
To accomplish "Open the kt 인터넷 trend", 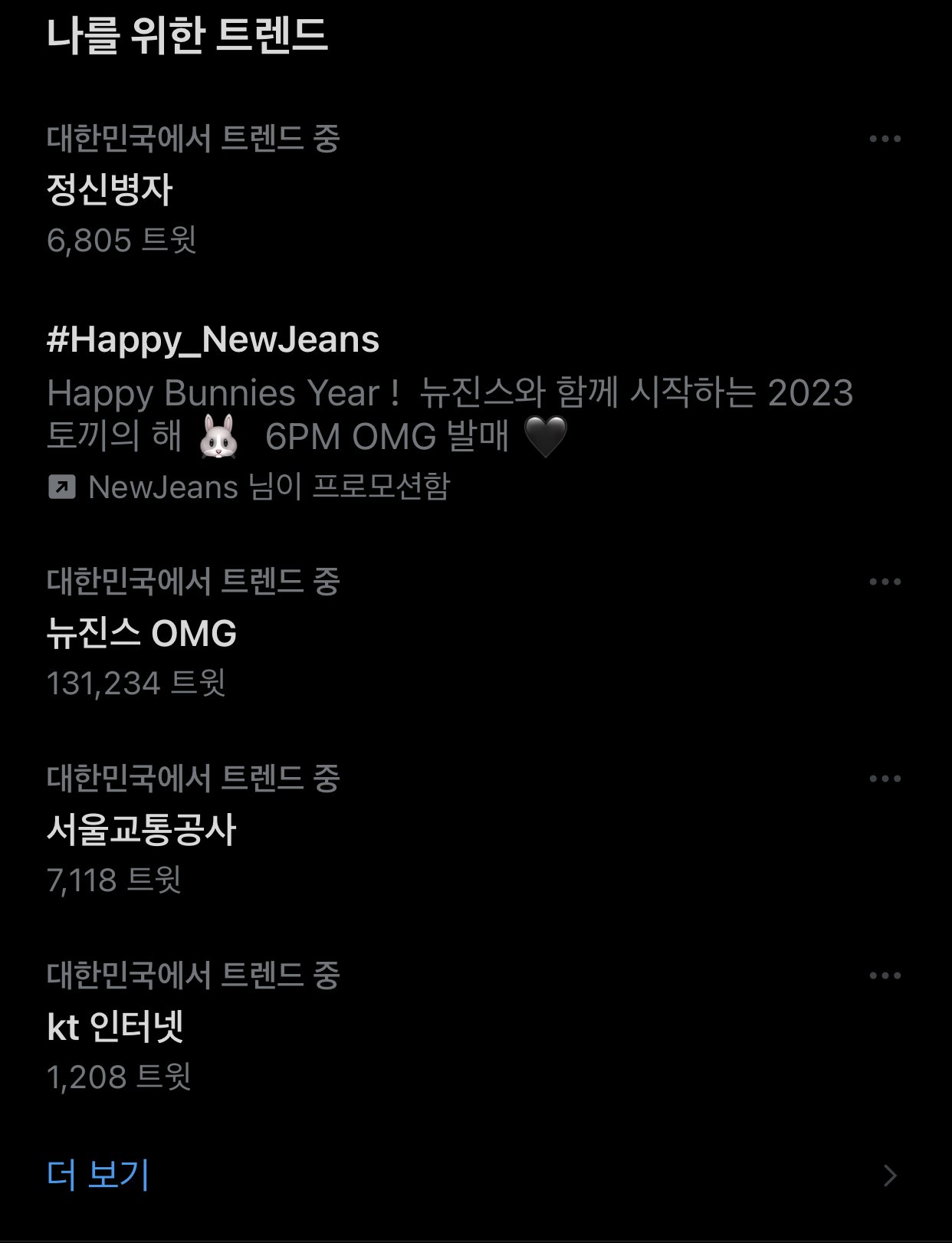I will (116, 1027).
